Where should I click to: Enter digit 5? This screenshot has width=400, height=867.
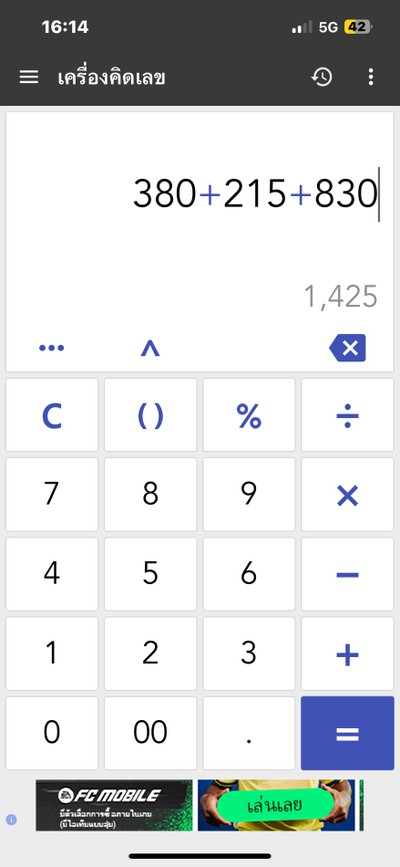pos(150,574)
